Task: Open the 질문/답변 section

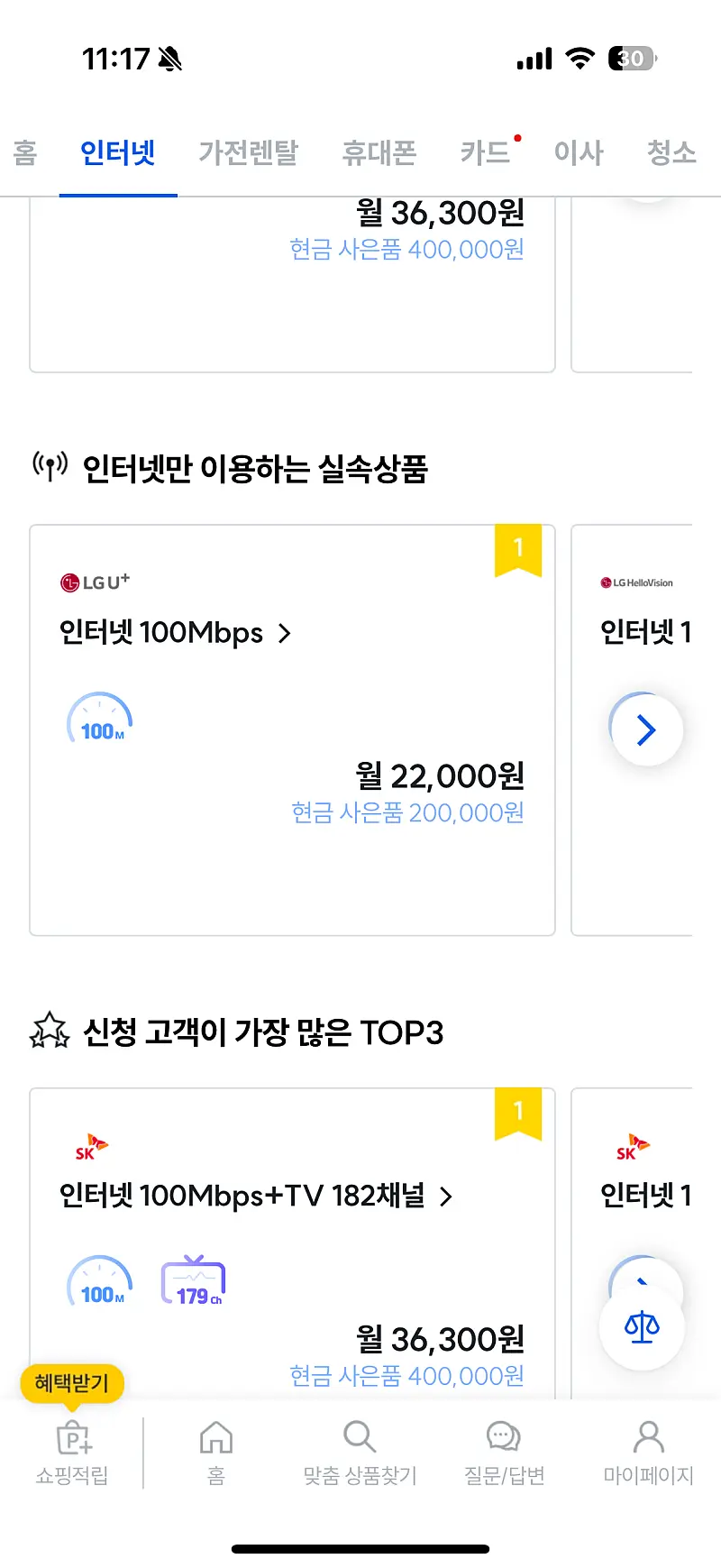Action: (504, 1452)
